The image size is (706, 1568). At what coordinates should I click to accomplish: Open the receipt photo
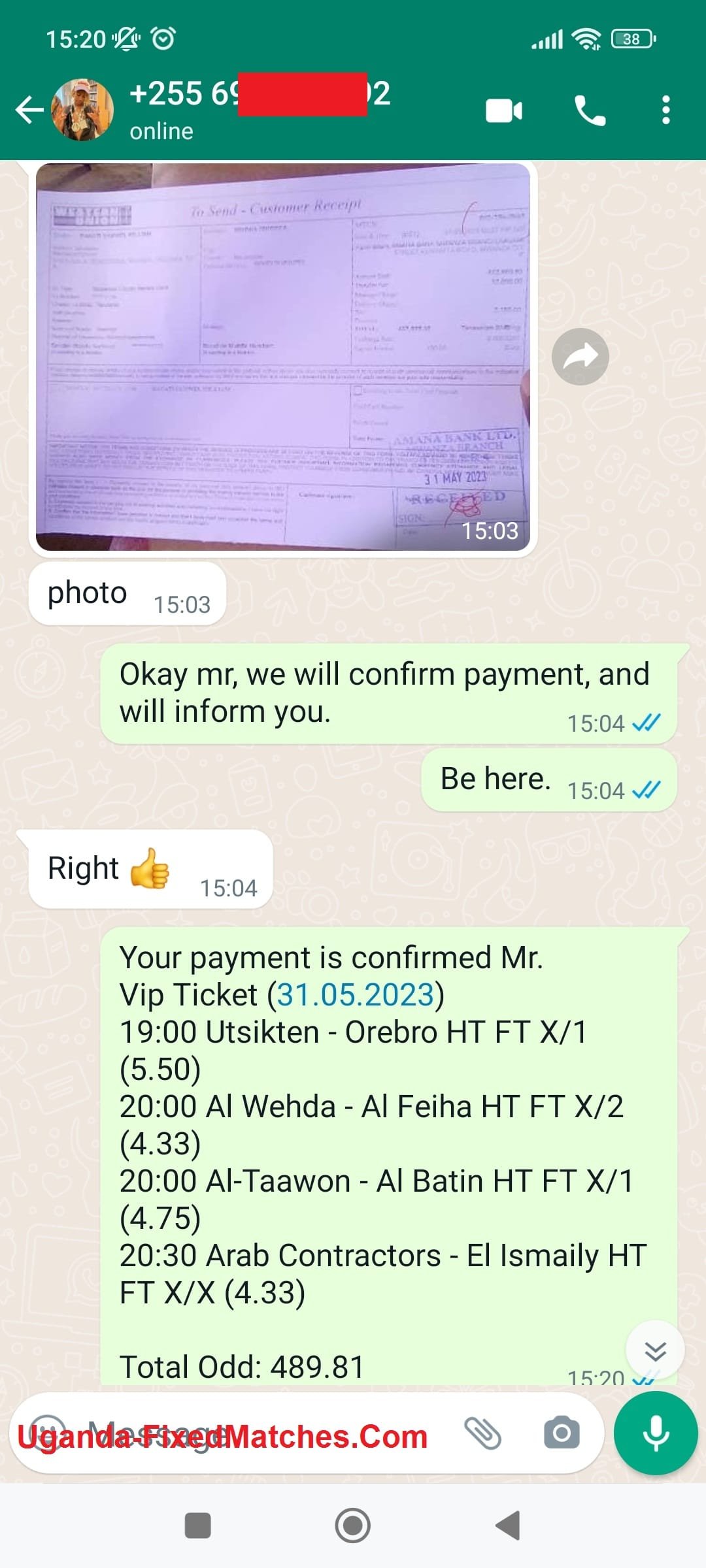point(282,357)
